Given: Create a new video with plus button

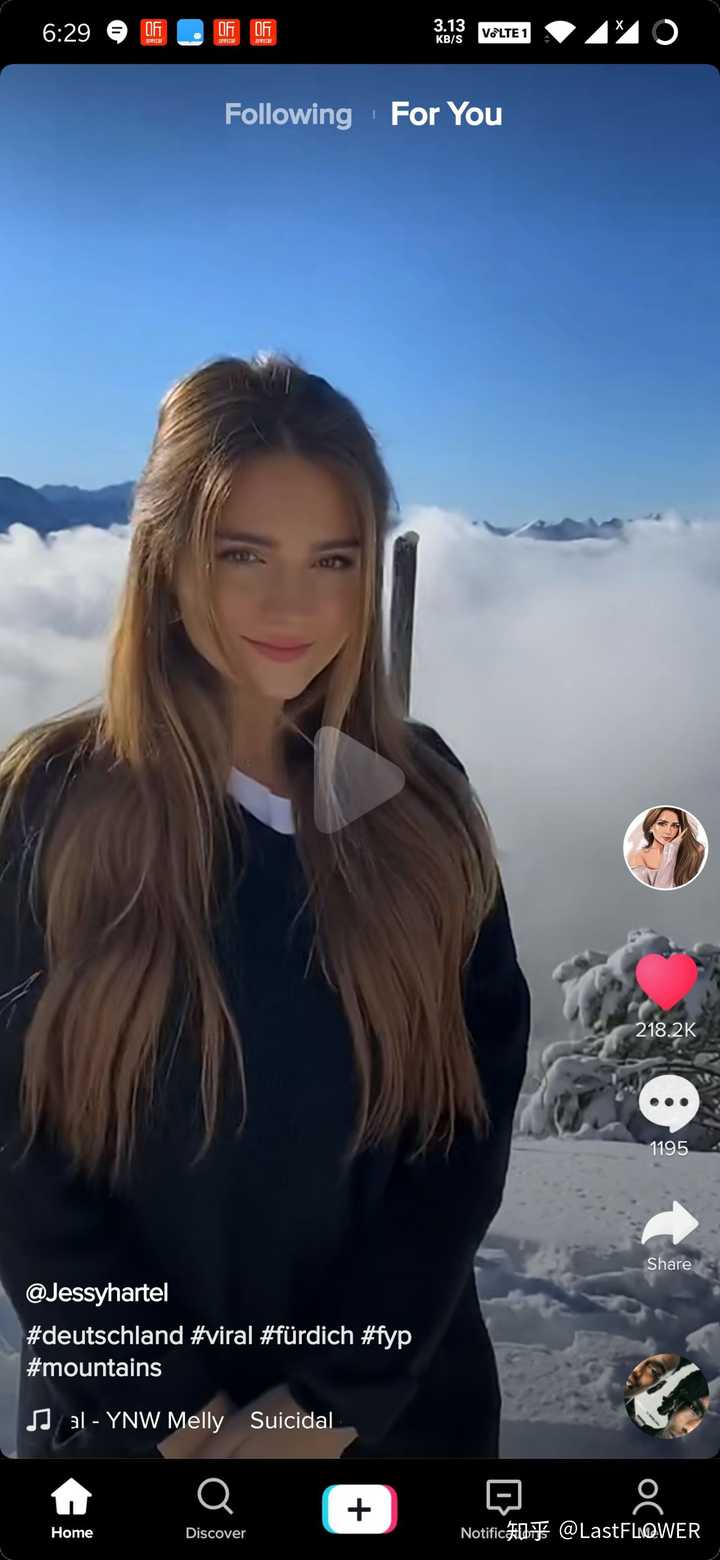Looking at the screenshot, I should coord(359,1508).
